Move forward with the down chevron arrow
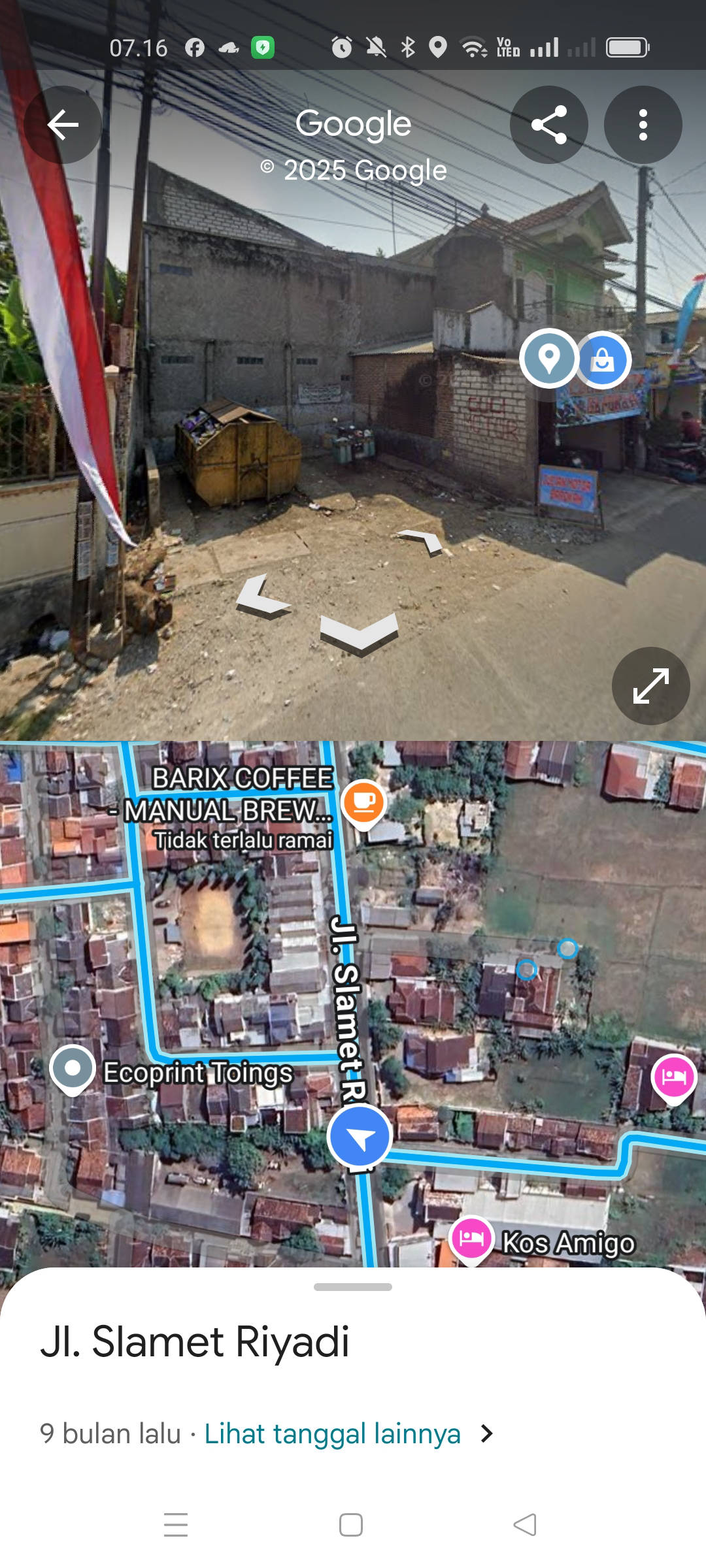Viewport: 706px width, 1568px height. click(359, 632)
